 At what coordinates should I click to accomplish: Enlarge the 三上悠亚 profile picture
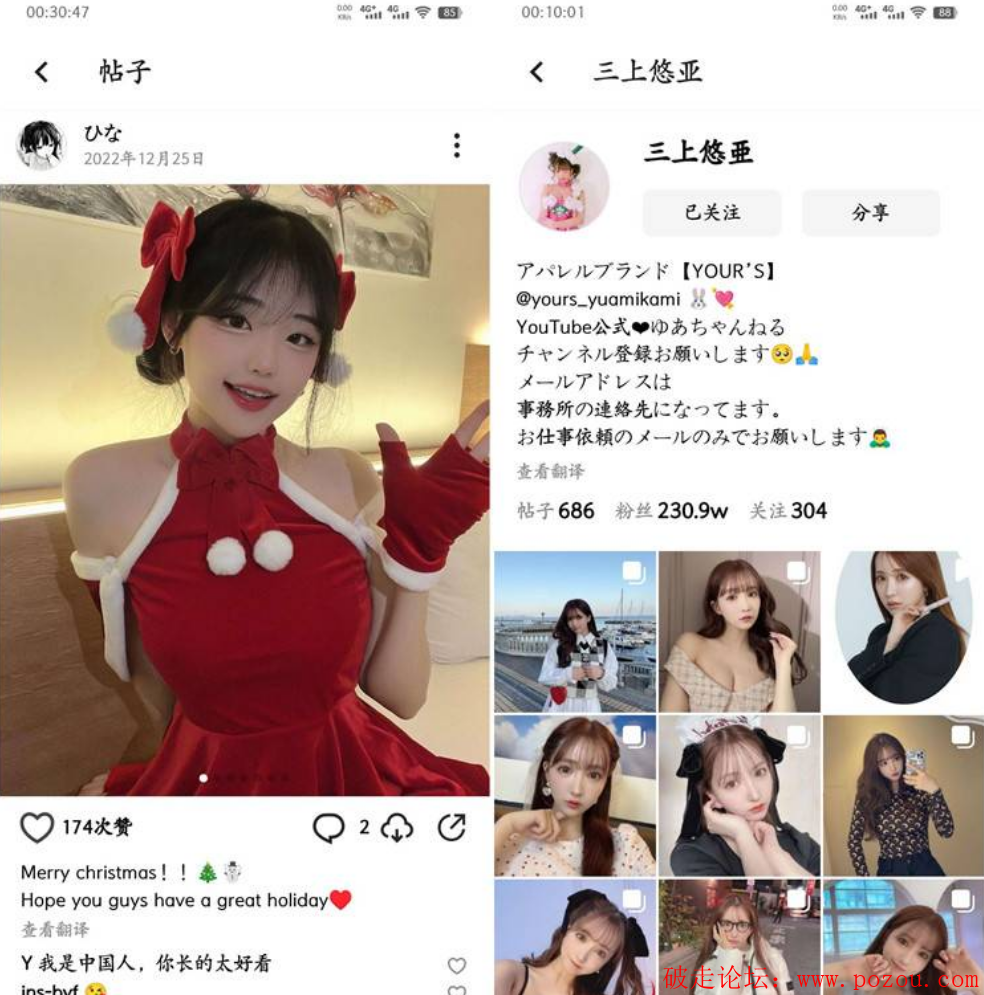coord(564,187)
